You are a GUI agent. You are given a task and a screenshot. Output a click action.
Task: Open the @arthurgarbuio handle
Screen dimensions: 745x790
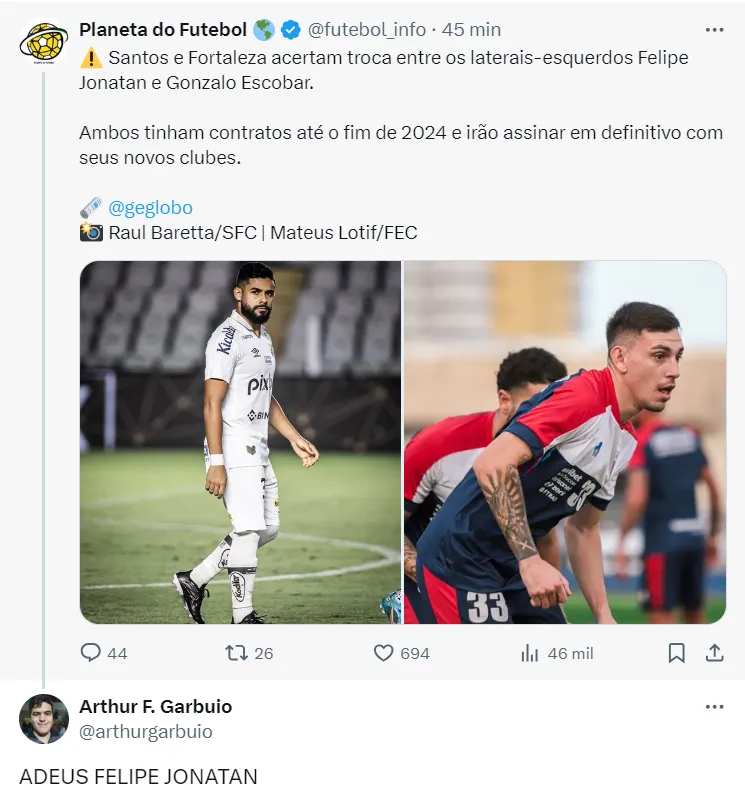coord(146,731)
